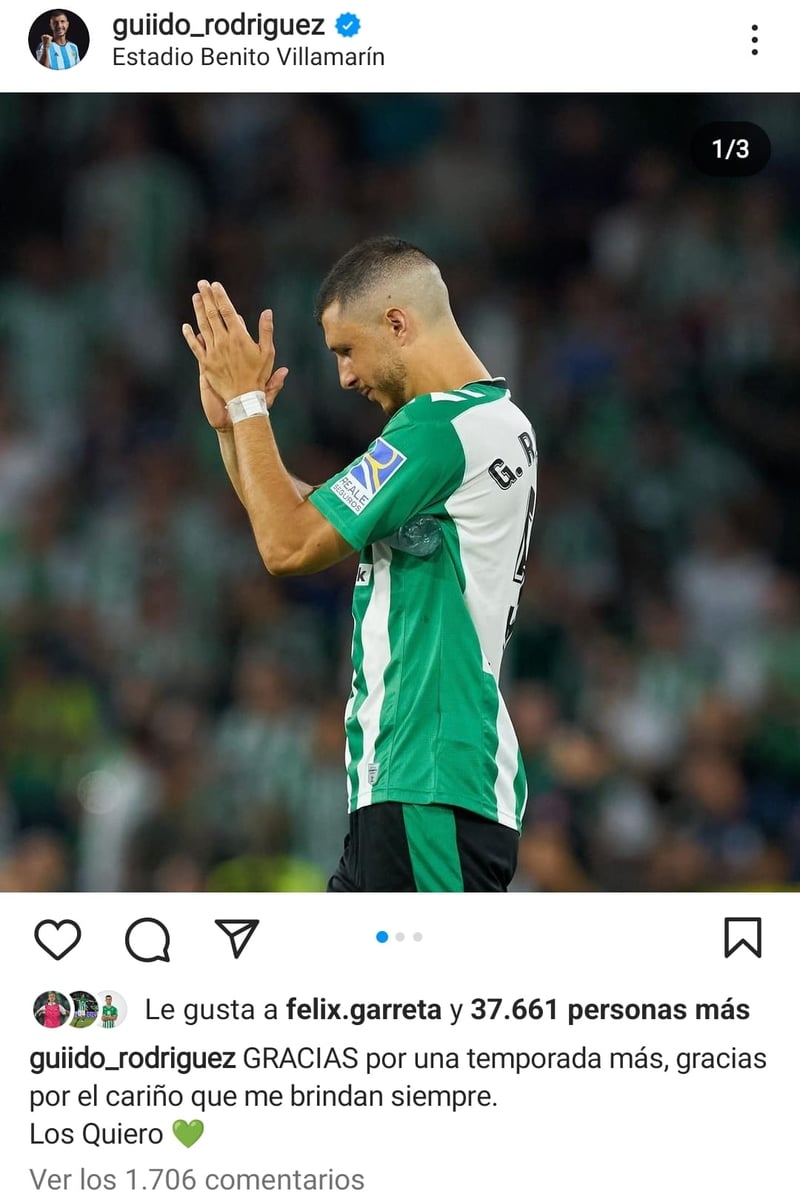Ver los 1.706 comentarios
800x1202 pixels.
[197, 1180]
